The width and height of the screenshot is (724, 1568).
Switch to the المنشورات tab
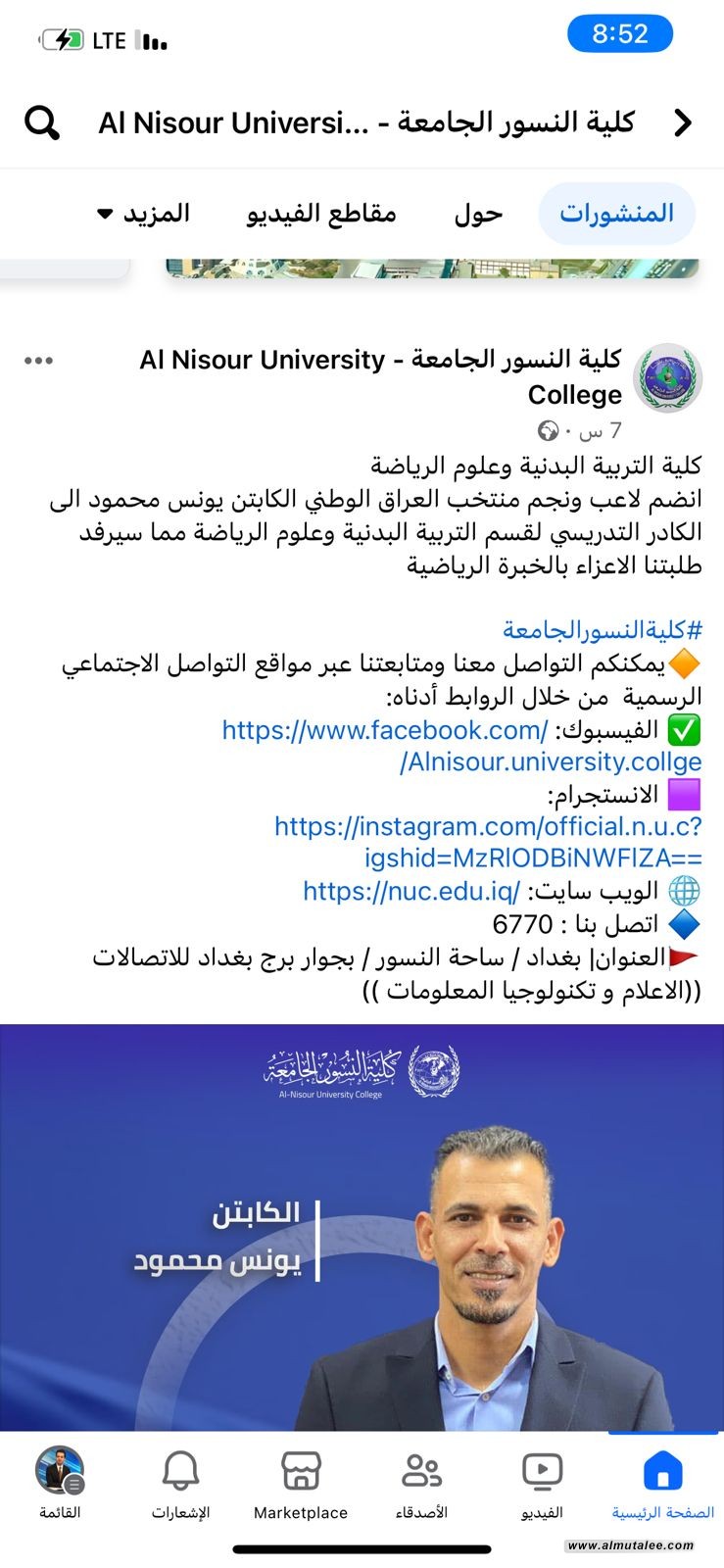click(616, 214)
